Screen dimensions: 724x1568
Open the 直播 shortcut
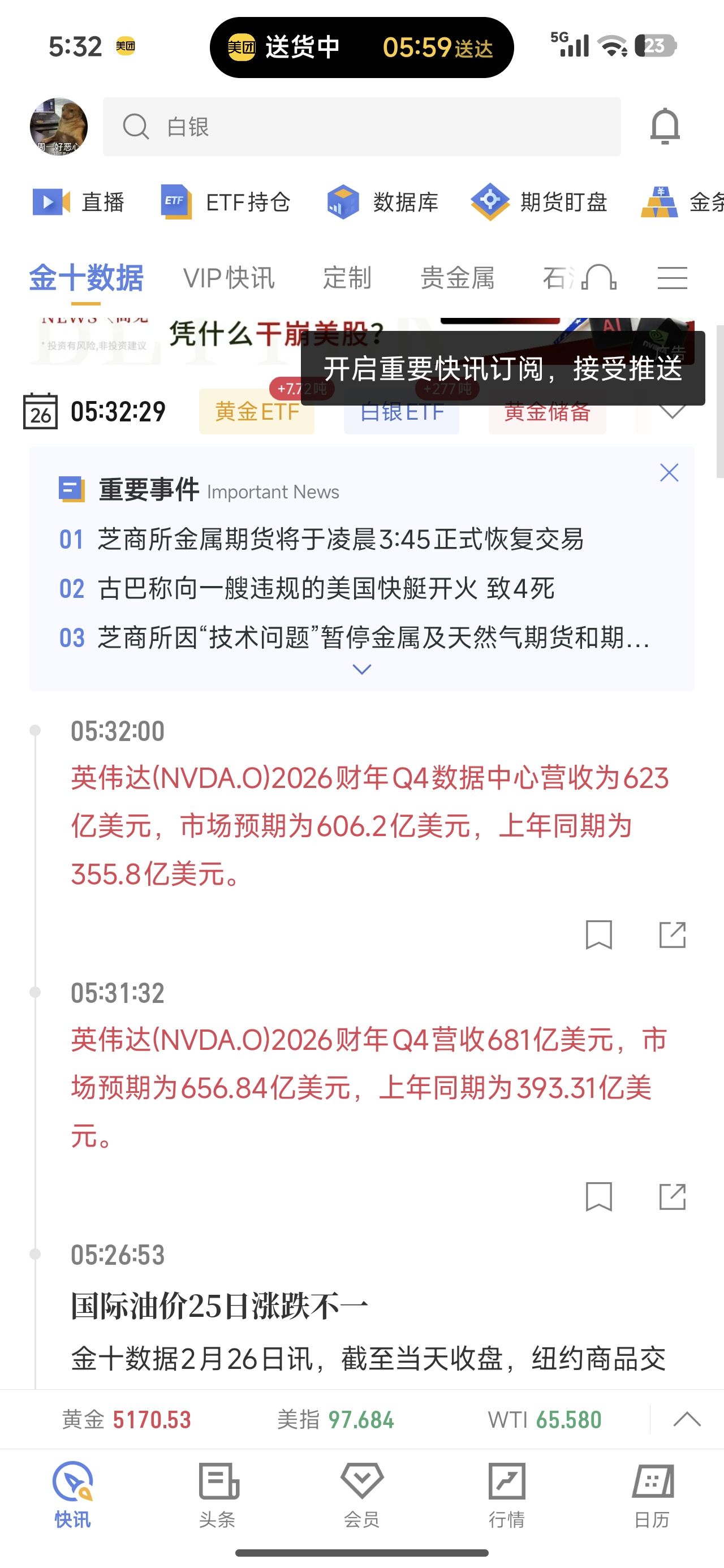click(x=79, y=202)
